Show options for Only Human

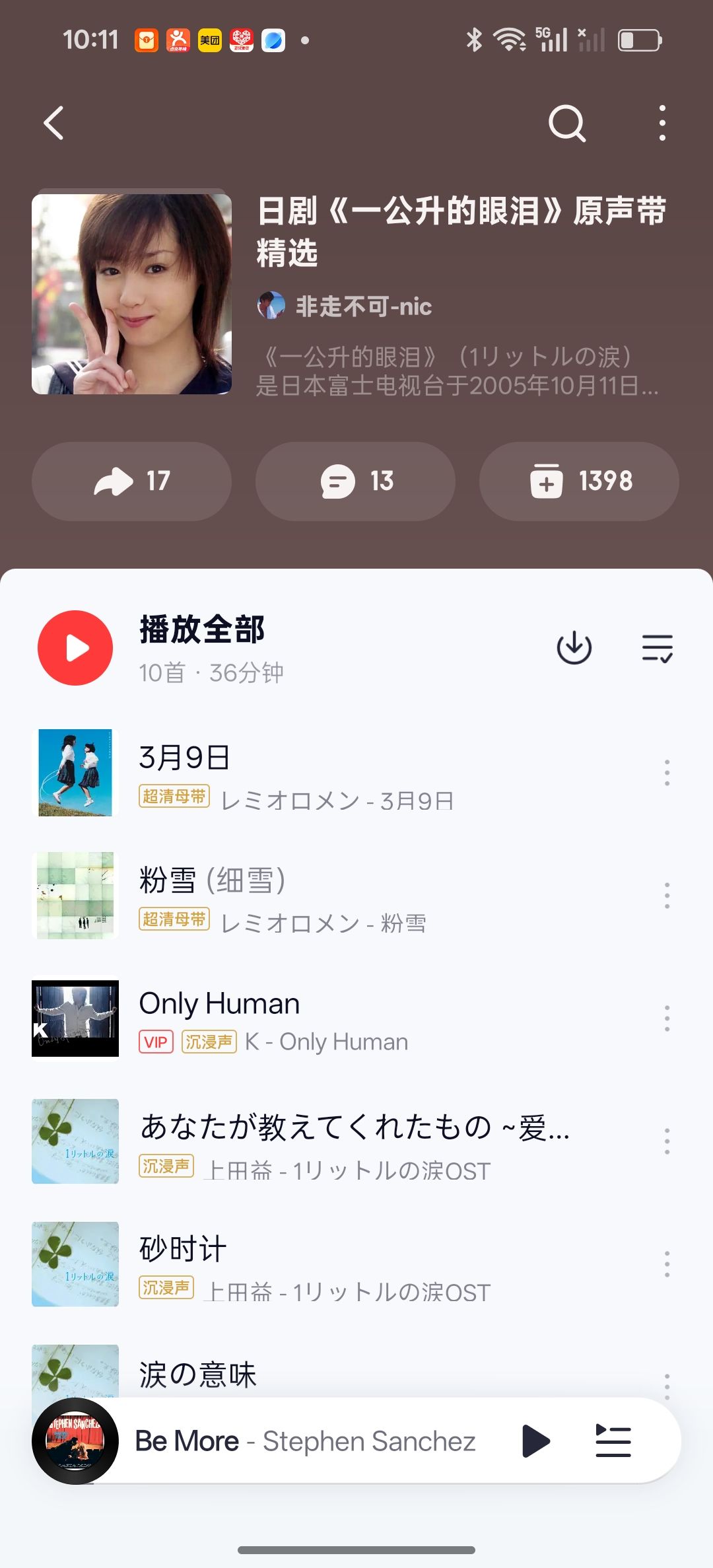pos(667,1018)
